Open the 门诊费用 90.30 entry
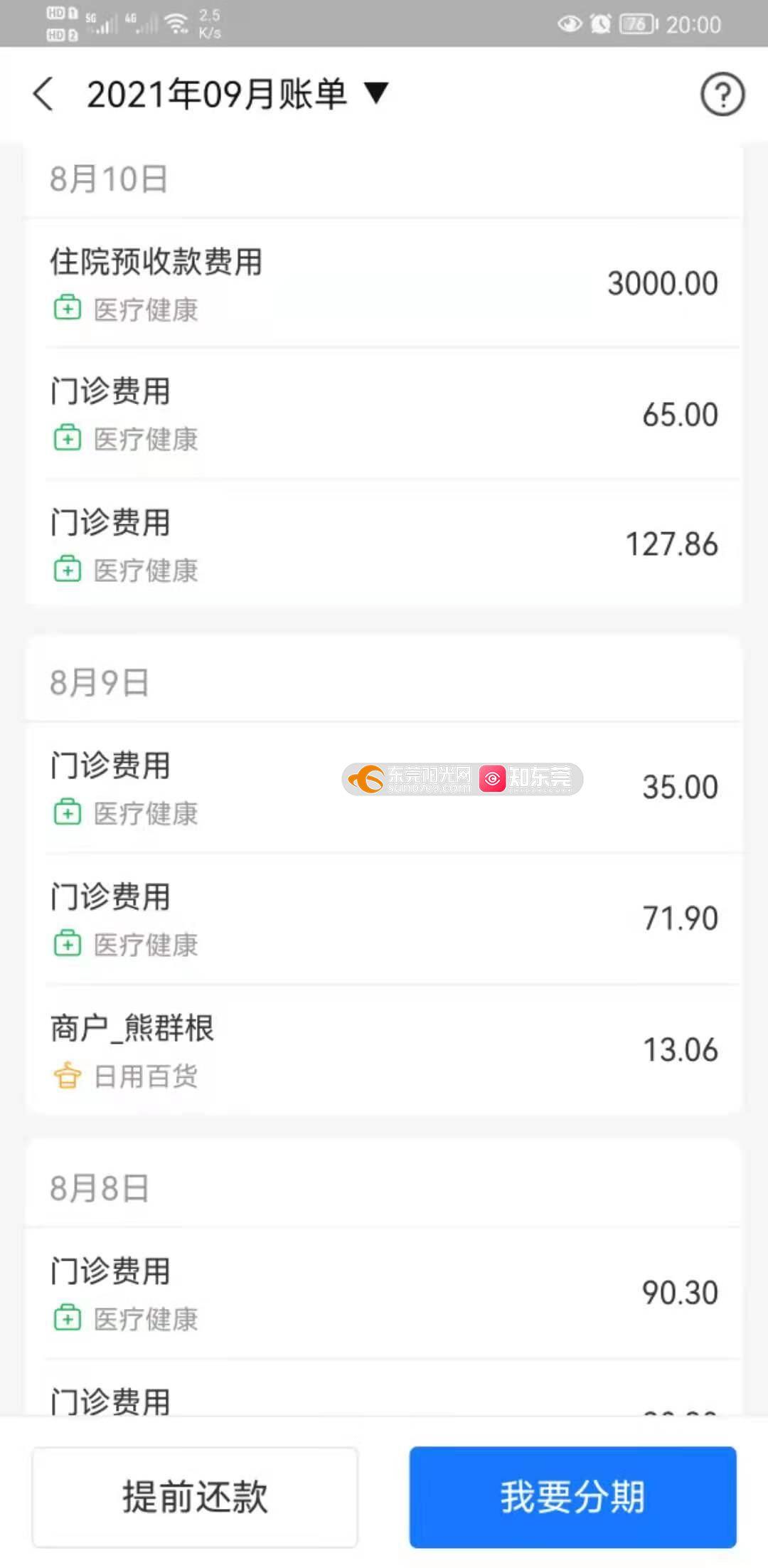 coord(384,1293)
